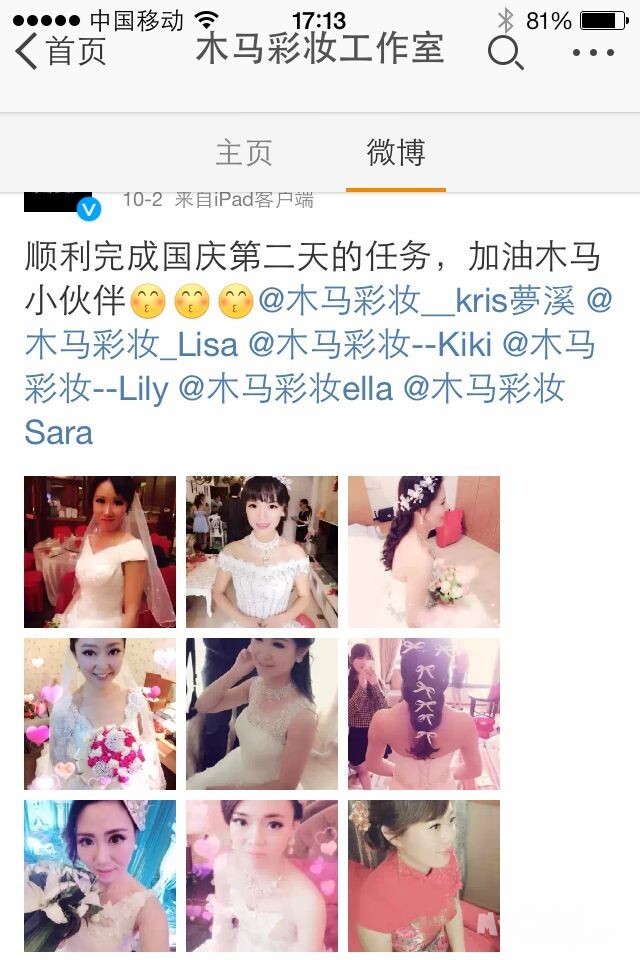The width and height of the screenshot is (640, 960).
Task: Open the search magnifier icon
Action: [x=505, y=53]
